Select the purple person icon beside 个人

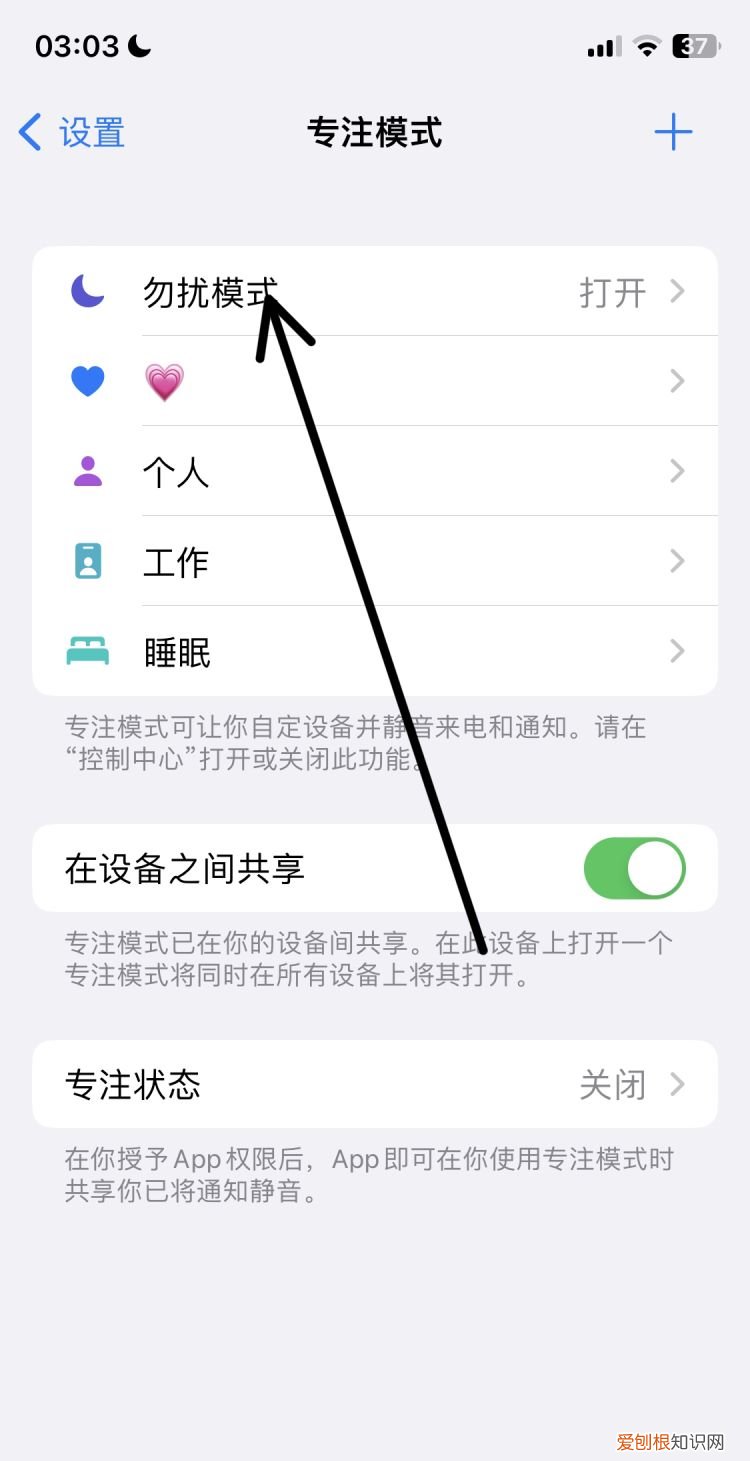[x=88, y=471]
